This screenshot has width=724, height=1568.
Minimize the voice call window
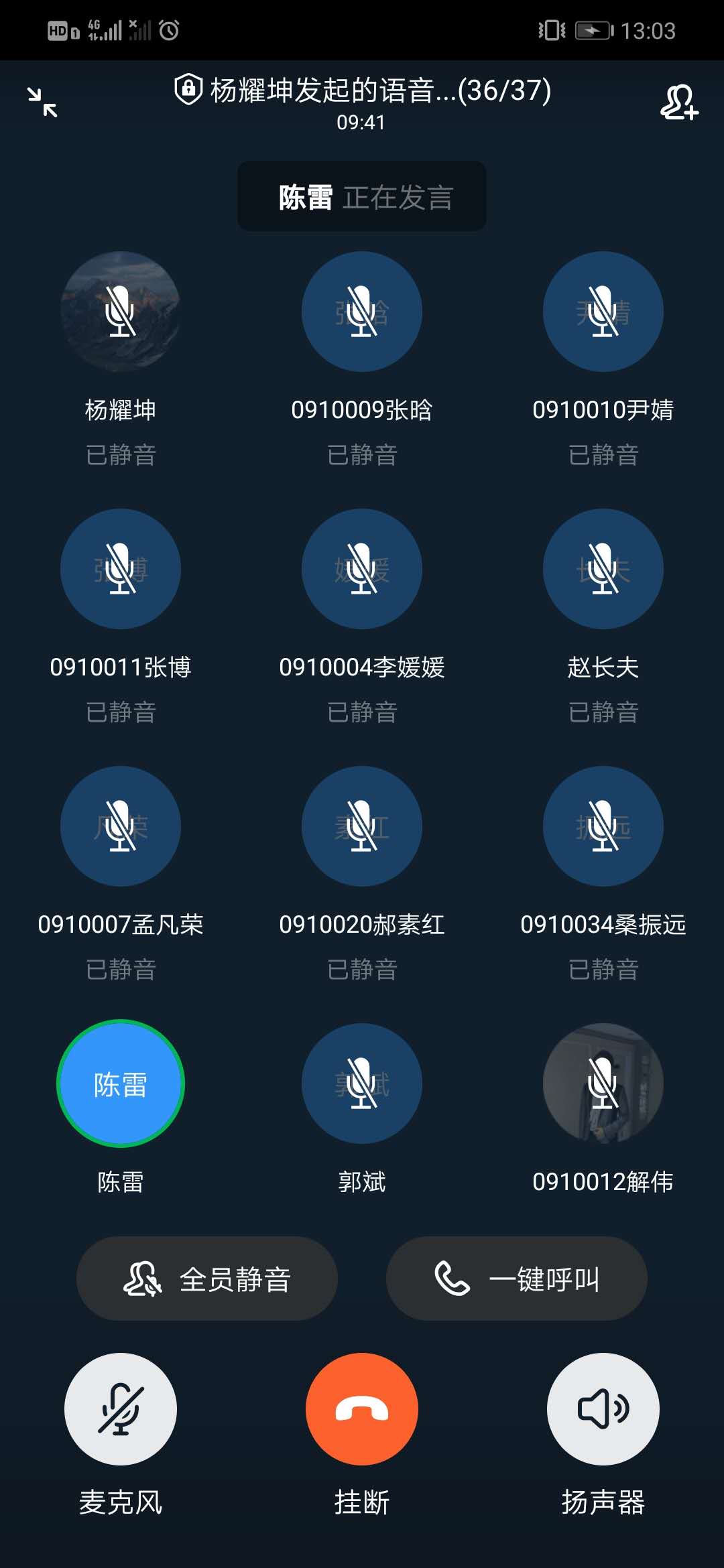(x=42, y=102)
